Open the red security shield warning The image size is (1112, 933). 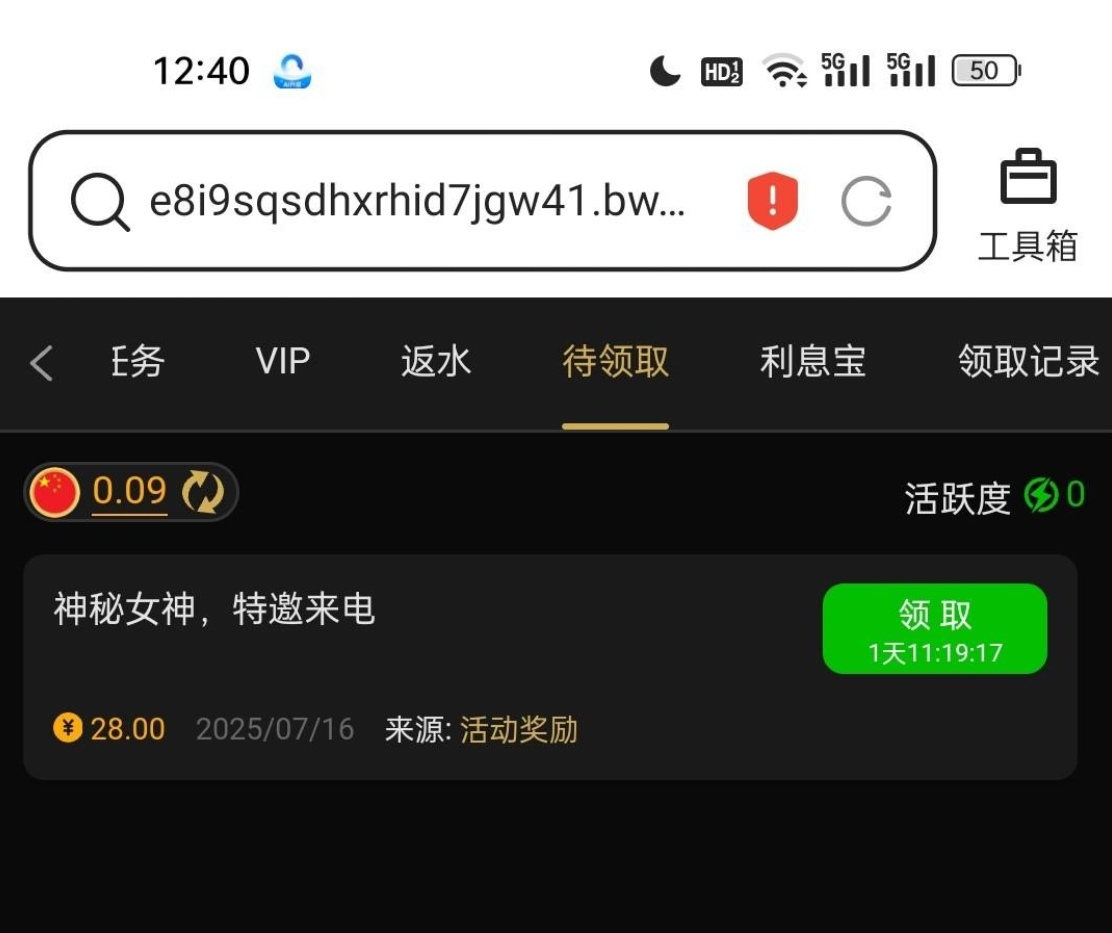tap(773, 202)
